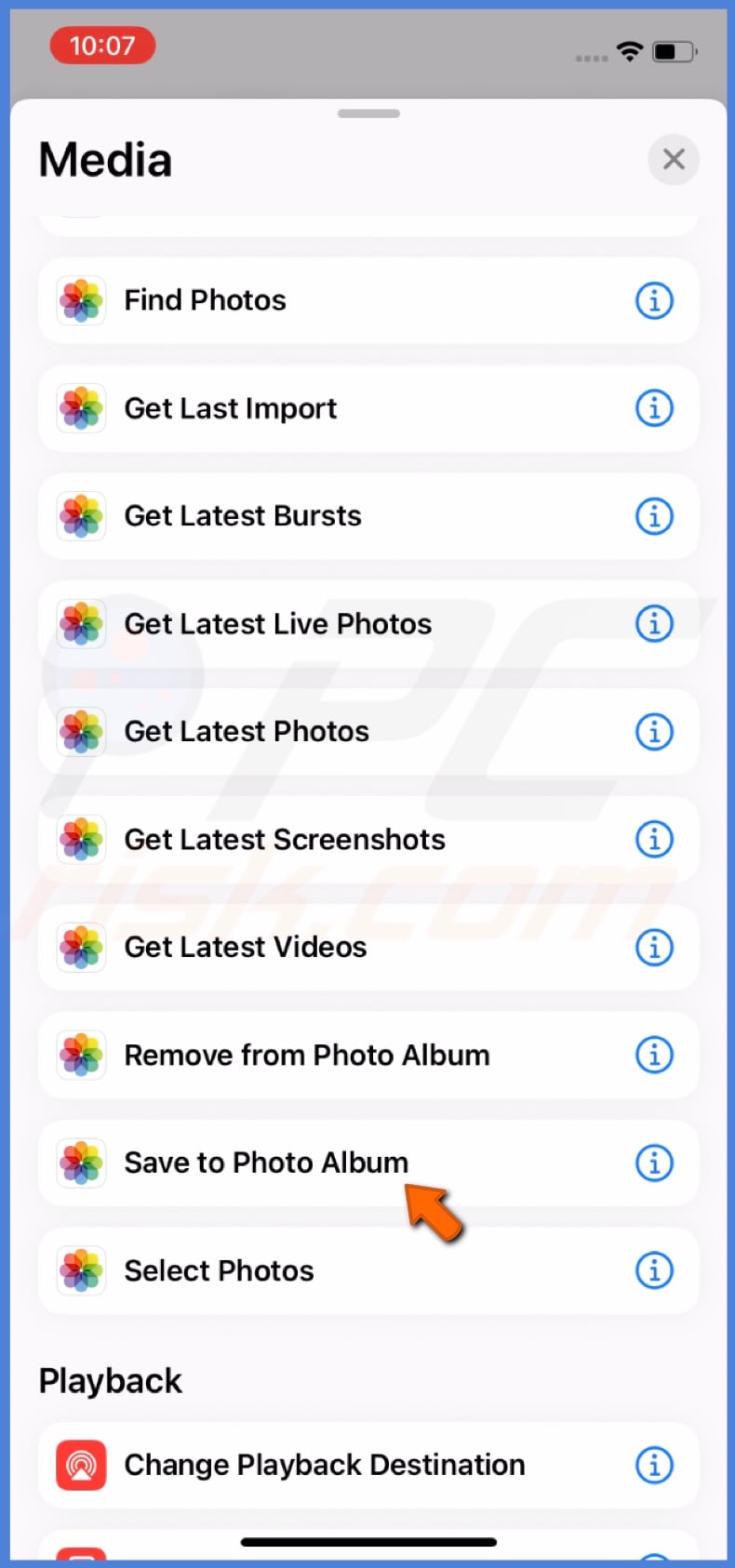Tap the time shown in the status bar
The height and width of the screenshot is (1568, 735).
[102, 46]
